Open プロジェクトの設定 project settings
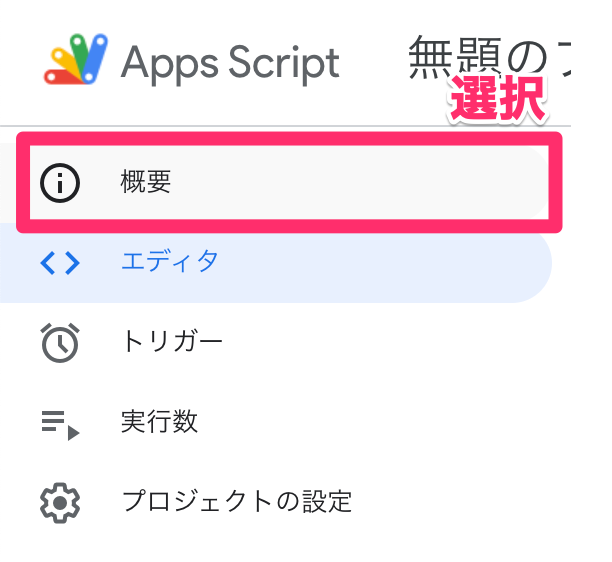The width and height of the screenshot is (612, 562). pyautogui.click(x=236, y=501)
